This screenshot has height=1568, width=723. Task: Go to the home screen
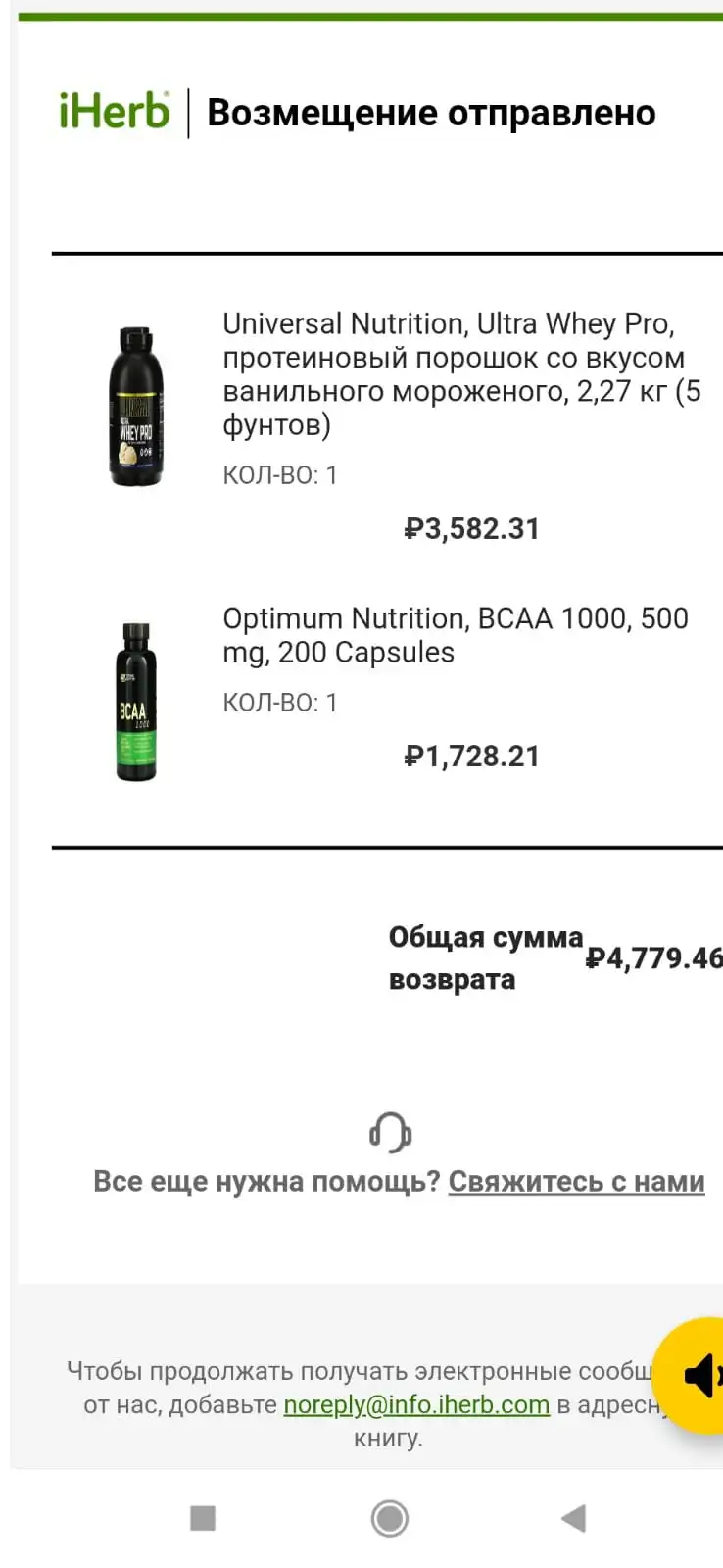(x=389, y=1518)
